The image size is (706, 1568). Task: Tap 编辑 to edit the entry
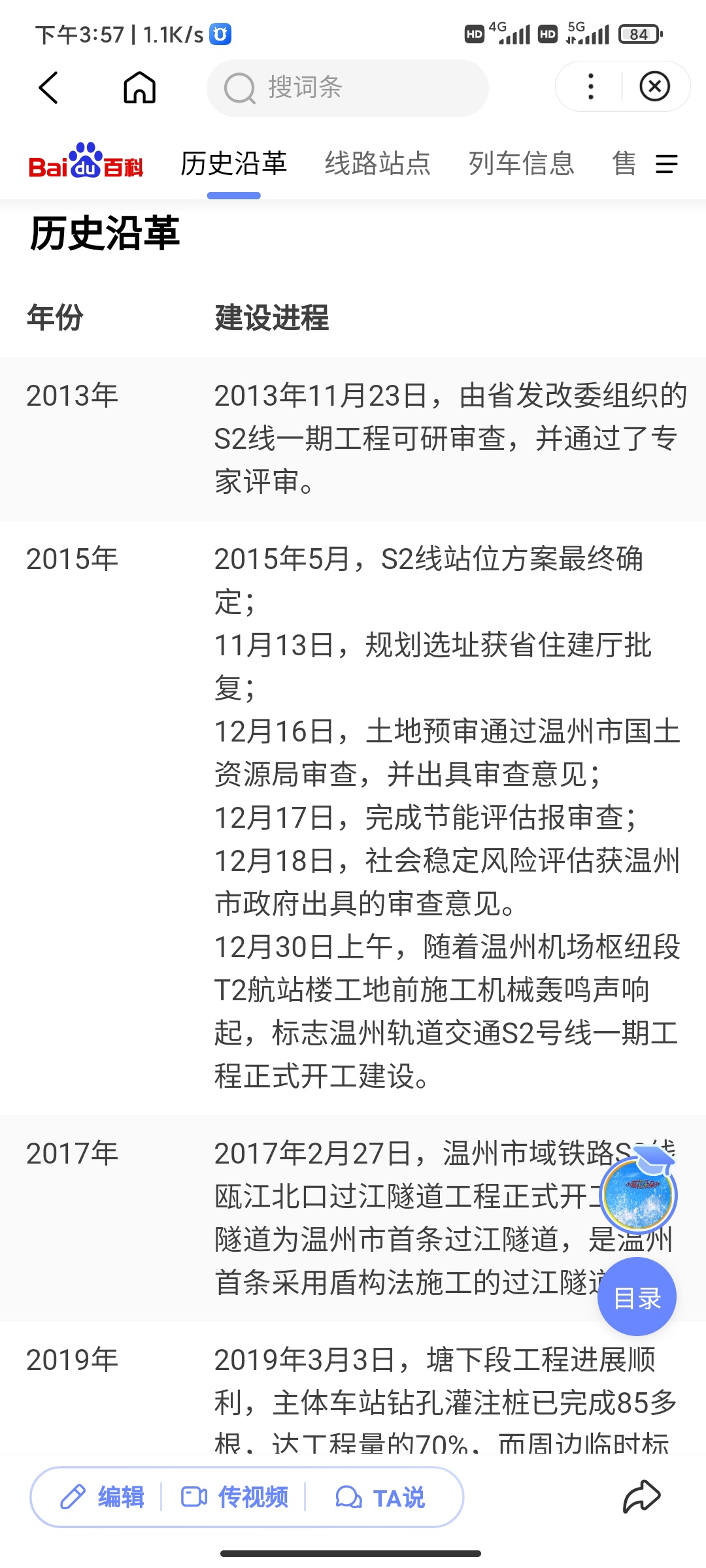point(102,1497)
